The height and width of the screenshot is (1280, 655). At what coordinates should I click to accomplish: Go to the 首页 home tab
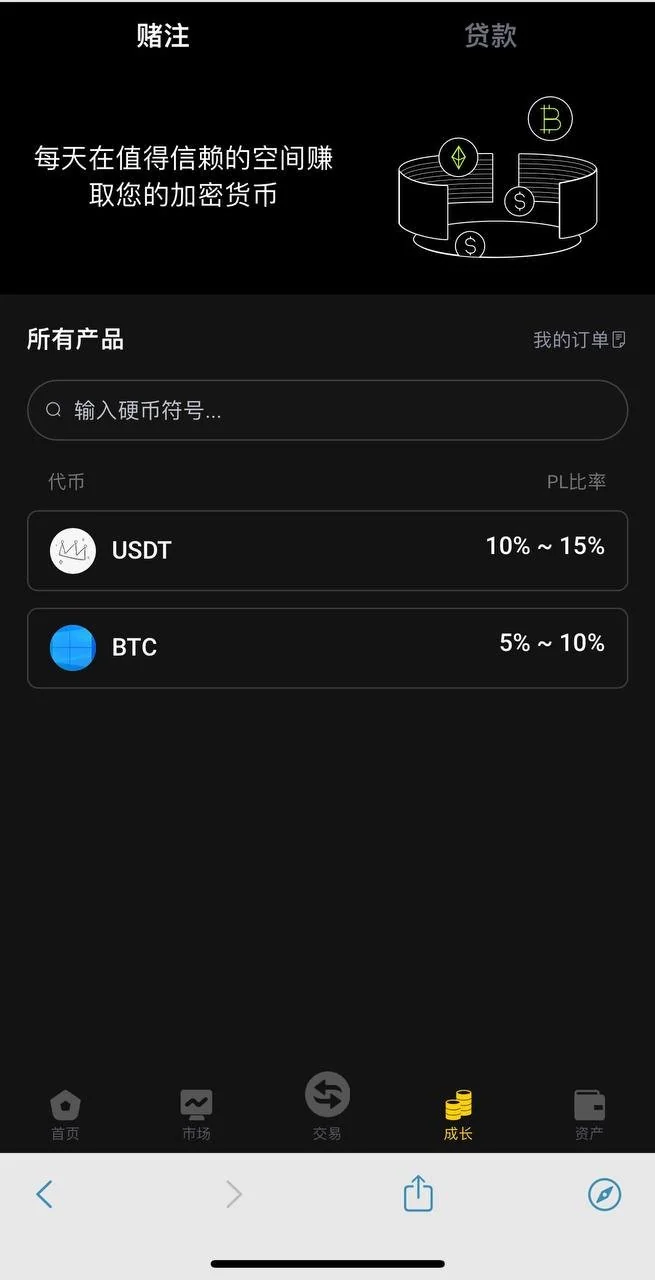tap(65, 1115)
